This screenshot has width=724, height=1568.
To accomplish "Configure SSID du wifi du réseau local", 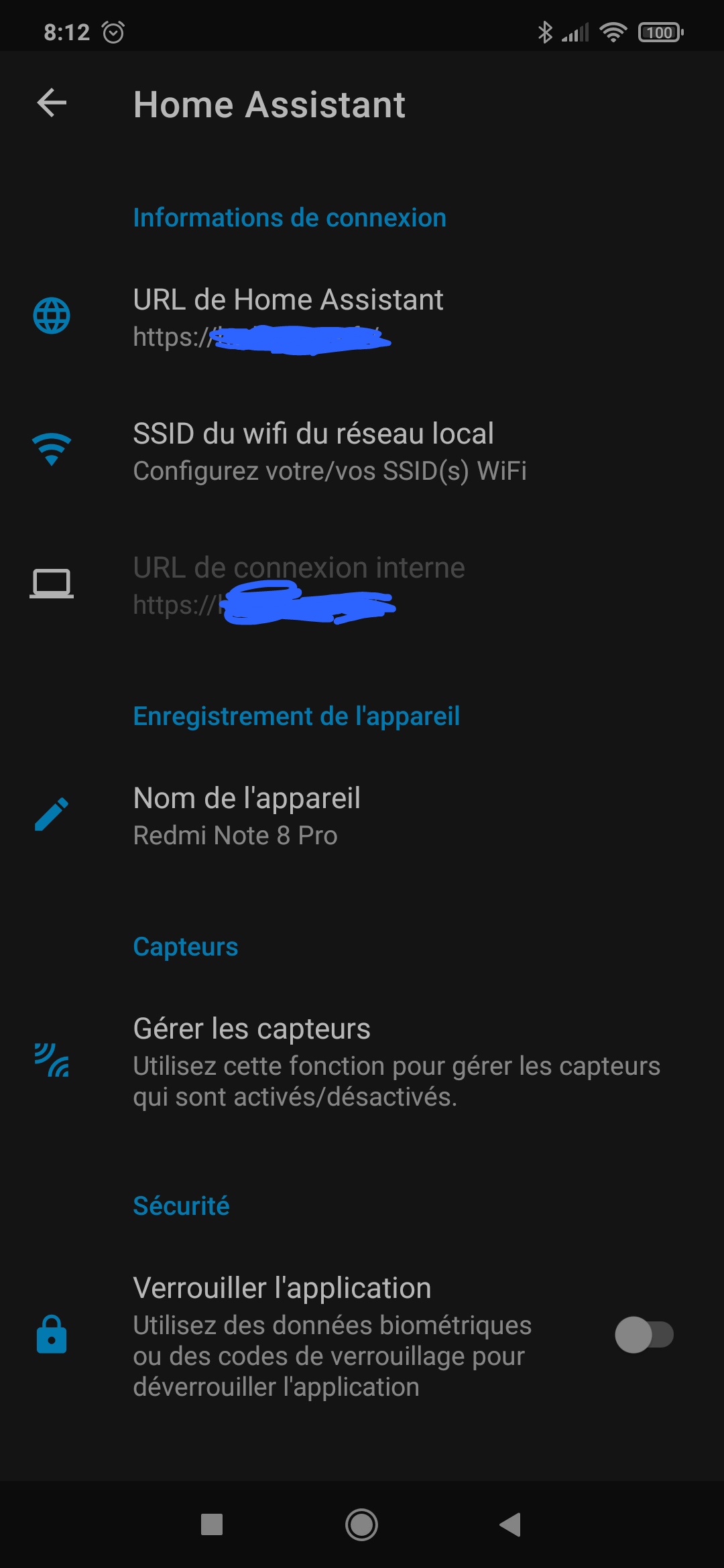I will [x=362, y=451].
